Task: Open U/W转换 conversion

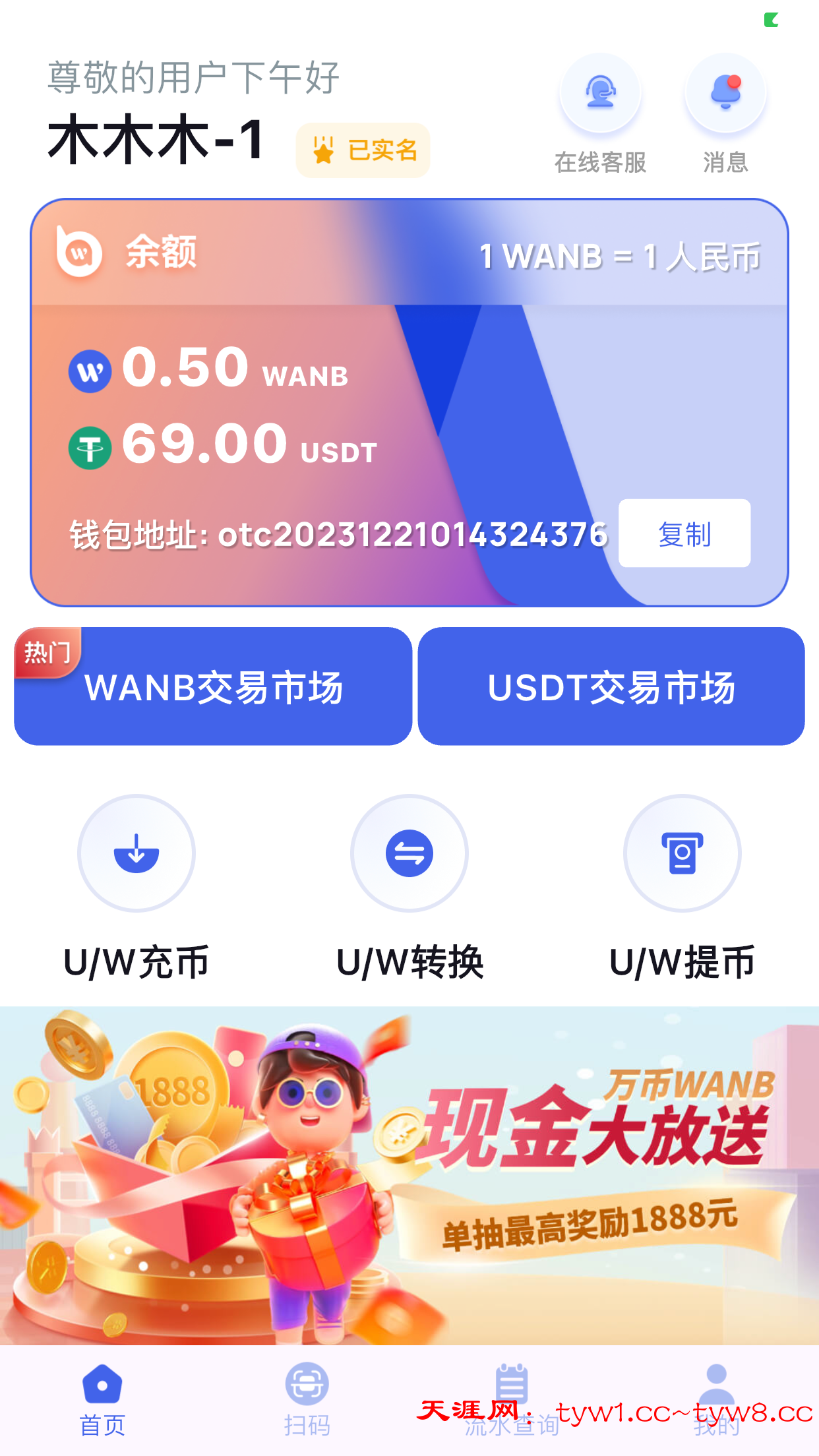Action: 409,853
